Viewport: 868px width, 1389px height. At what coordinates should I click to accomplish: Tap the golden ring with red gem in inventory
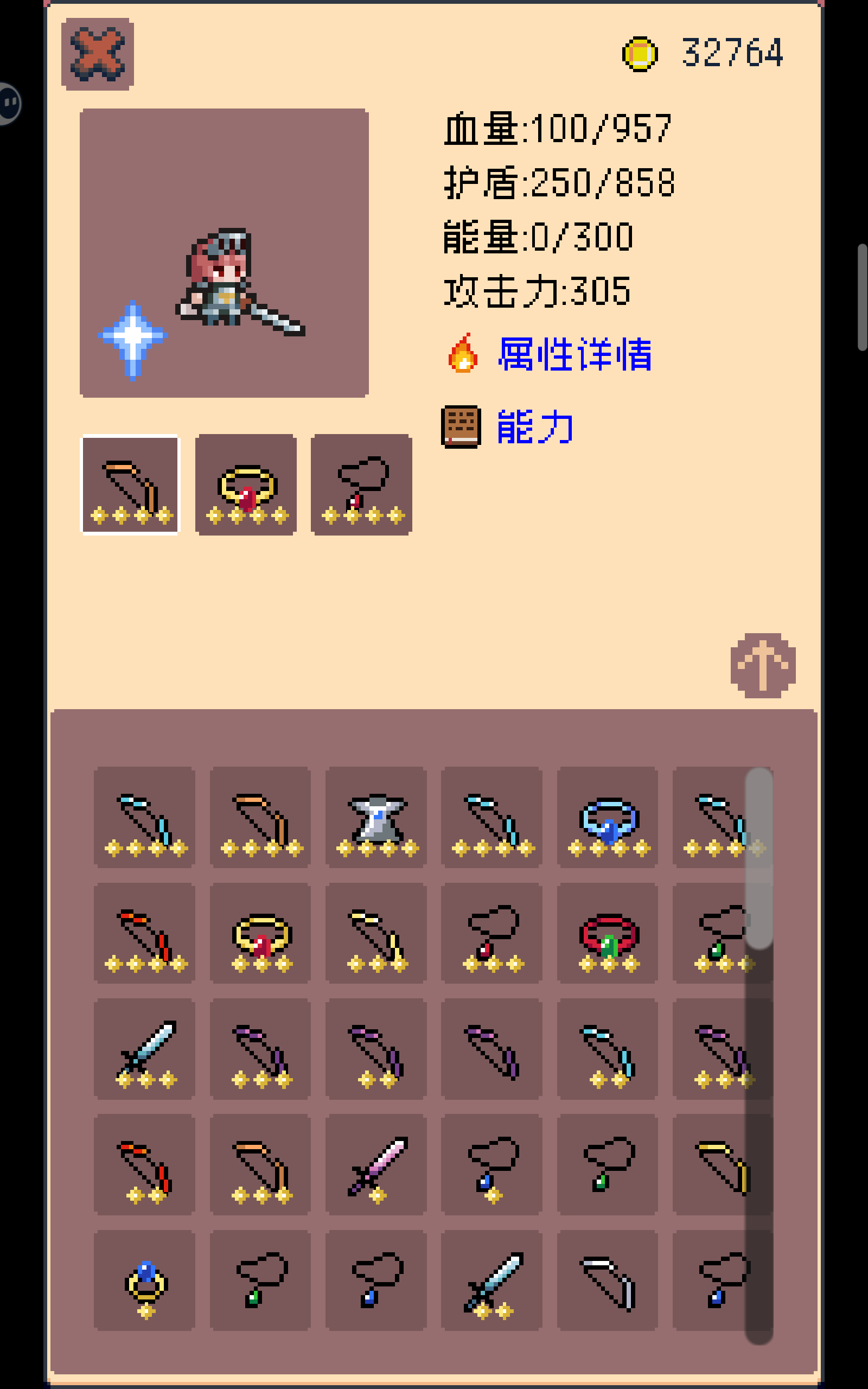260,934
